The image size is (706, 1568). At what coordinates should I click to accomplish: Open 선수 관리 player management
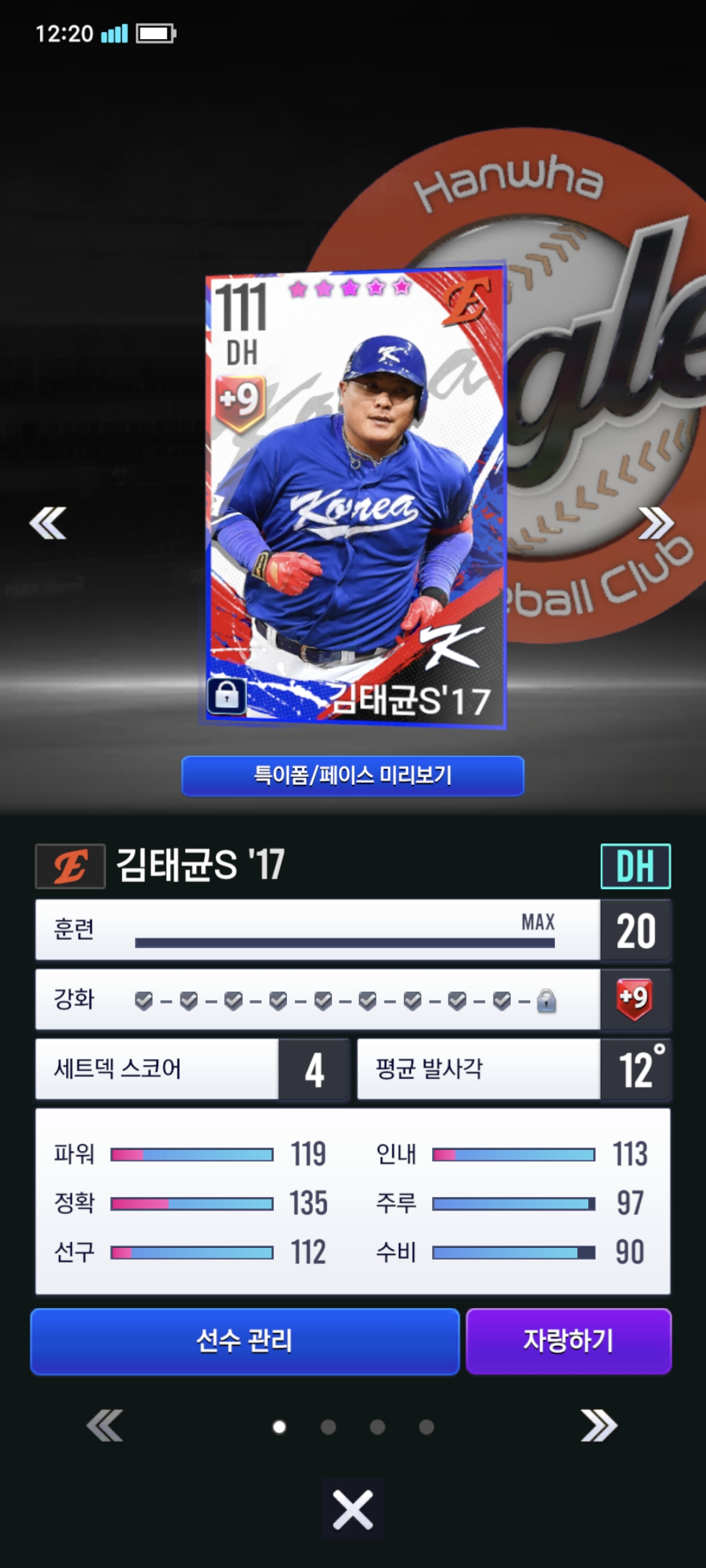244,1341
